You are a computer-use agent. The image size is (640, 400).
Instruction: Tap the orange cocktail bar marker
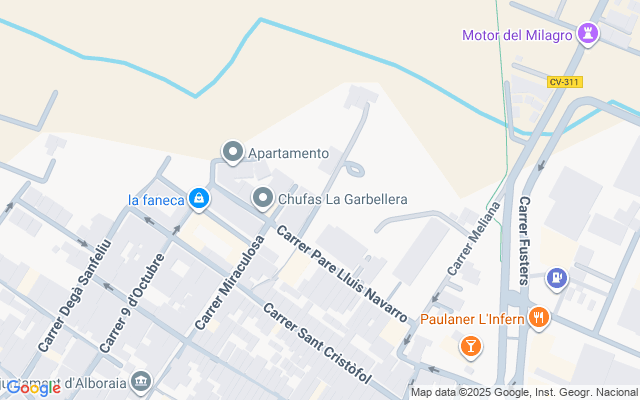tap(470, 347)
